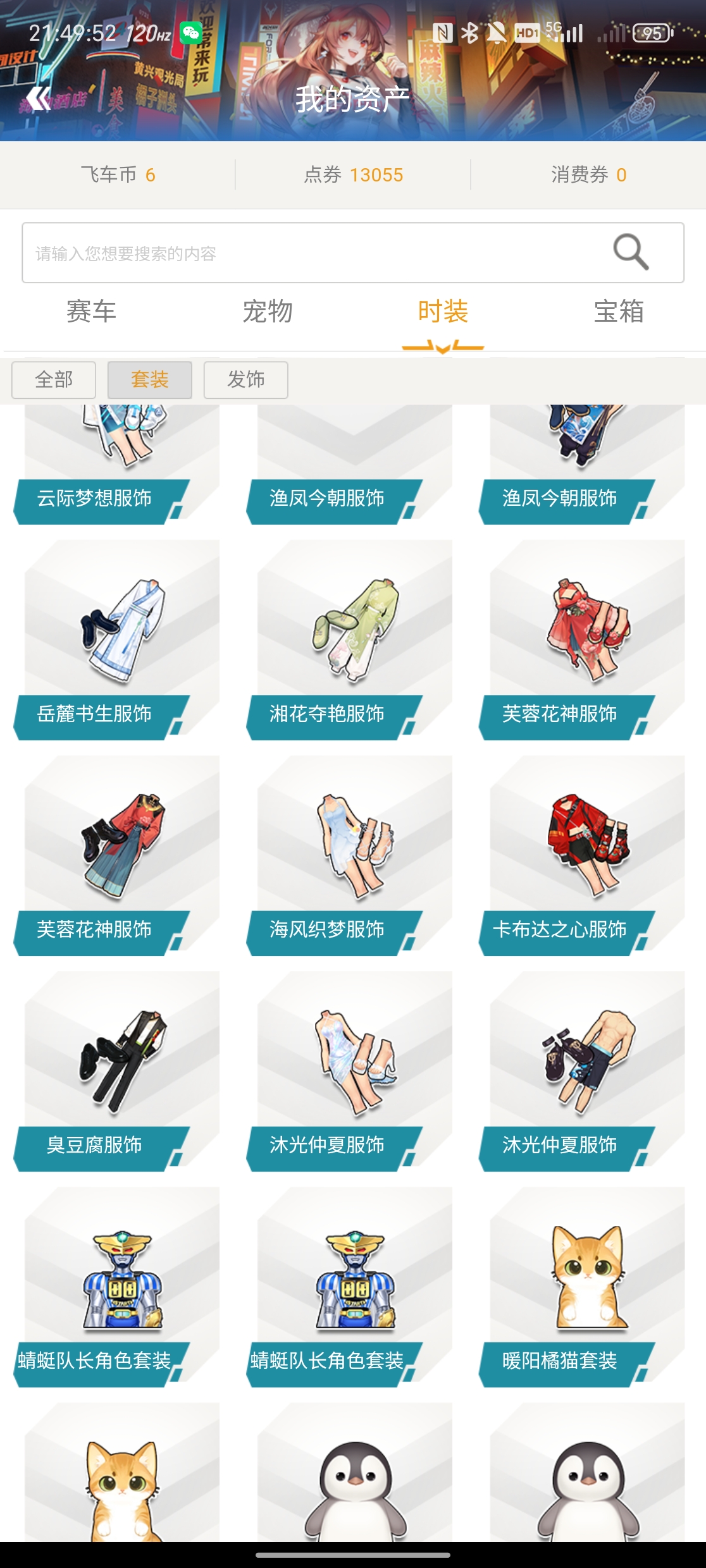Open 卡布达之心服饰 item

pos(586,854)
